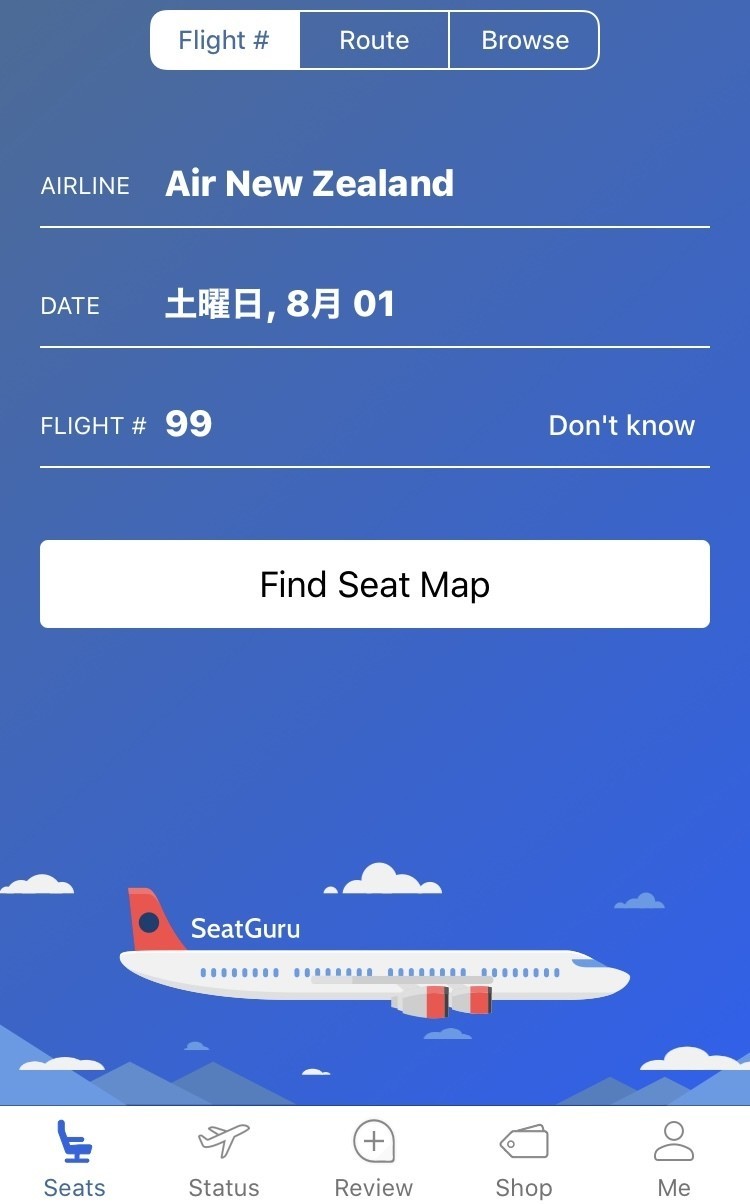The height and width of the screenshot is (1204, 750).
Task: Switch to the Shop tab
Action: coord(524,1157)
